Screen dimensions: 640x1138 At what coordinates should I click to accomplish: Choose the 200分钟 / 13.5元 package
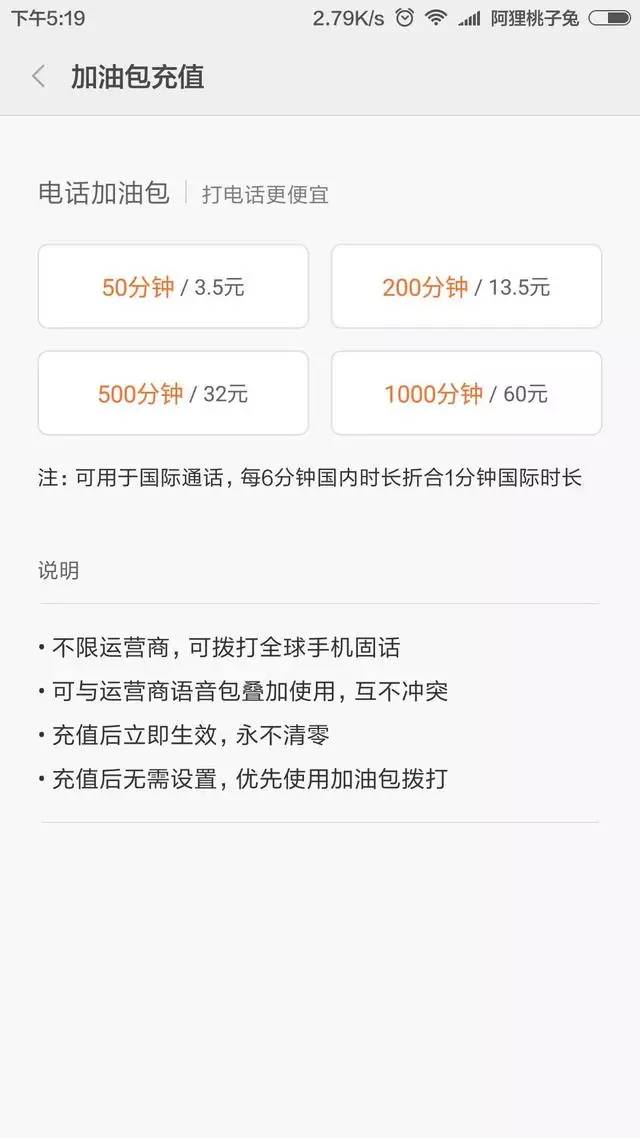click(x=466, y=287)
